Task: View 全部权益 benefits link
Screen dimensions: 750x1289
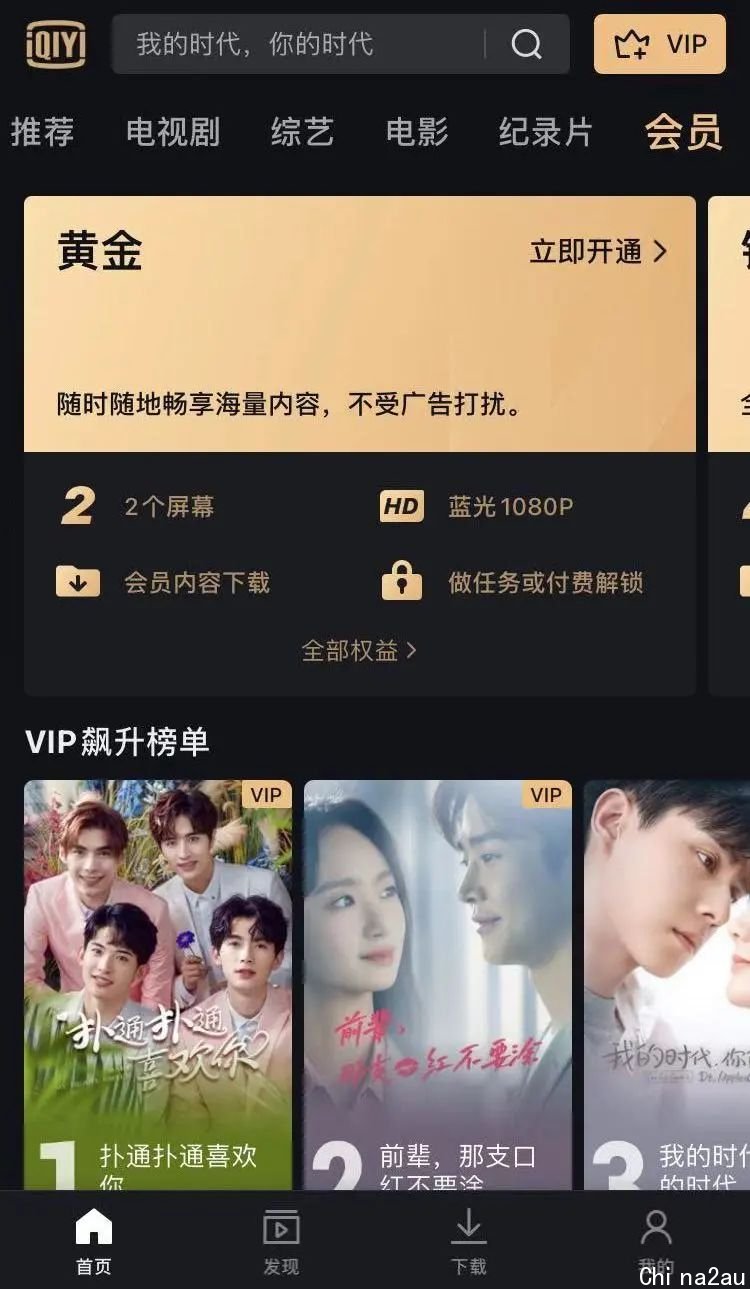Action: (x=359, y=651)
